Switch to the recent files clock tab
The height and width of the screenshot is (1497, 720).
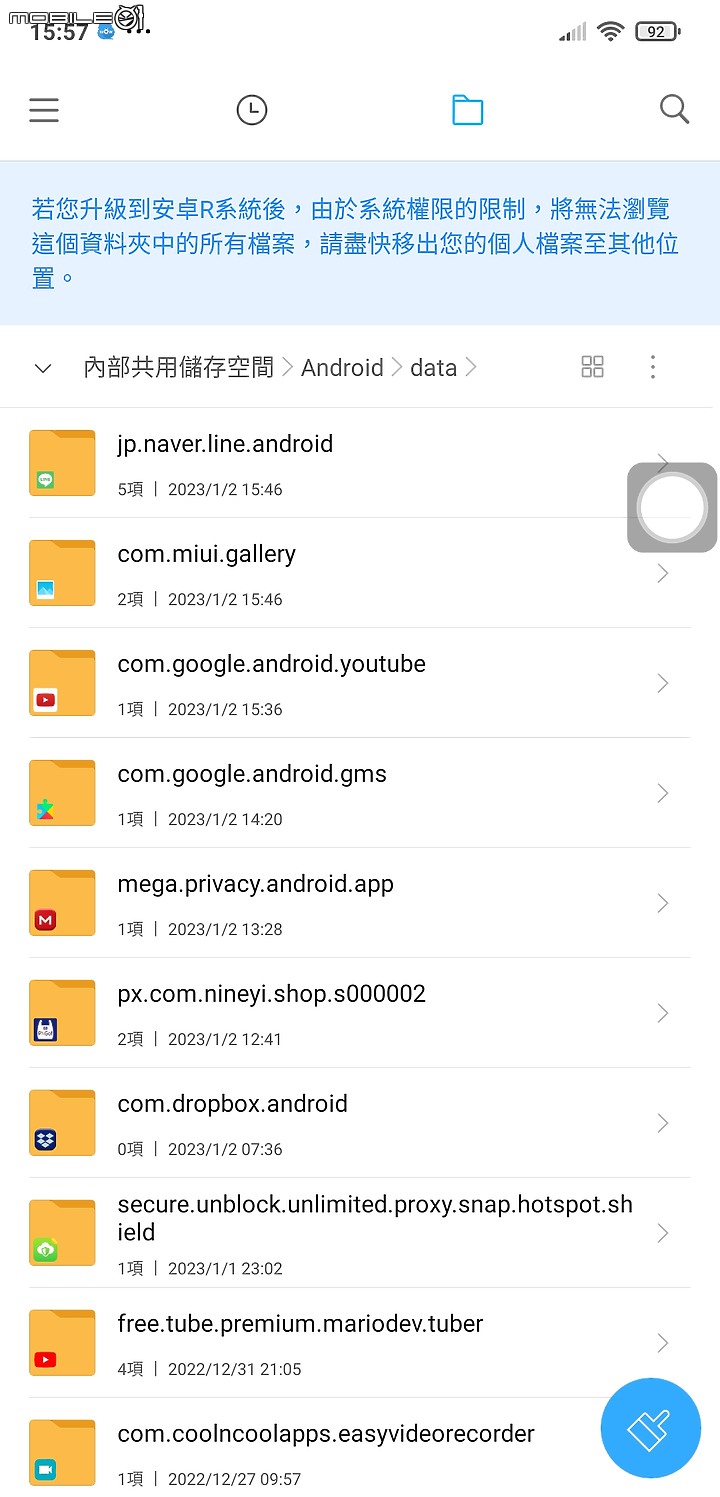(252, 110)
